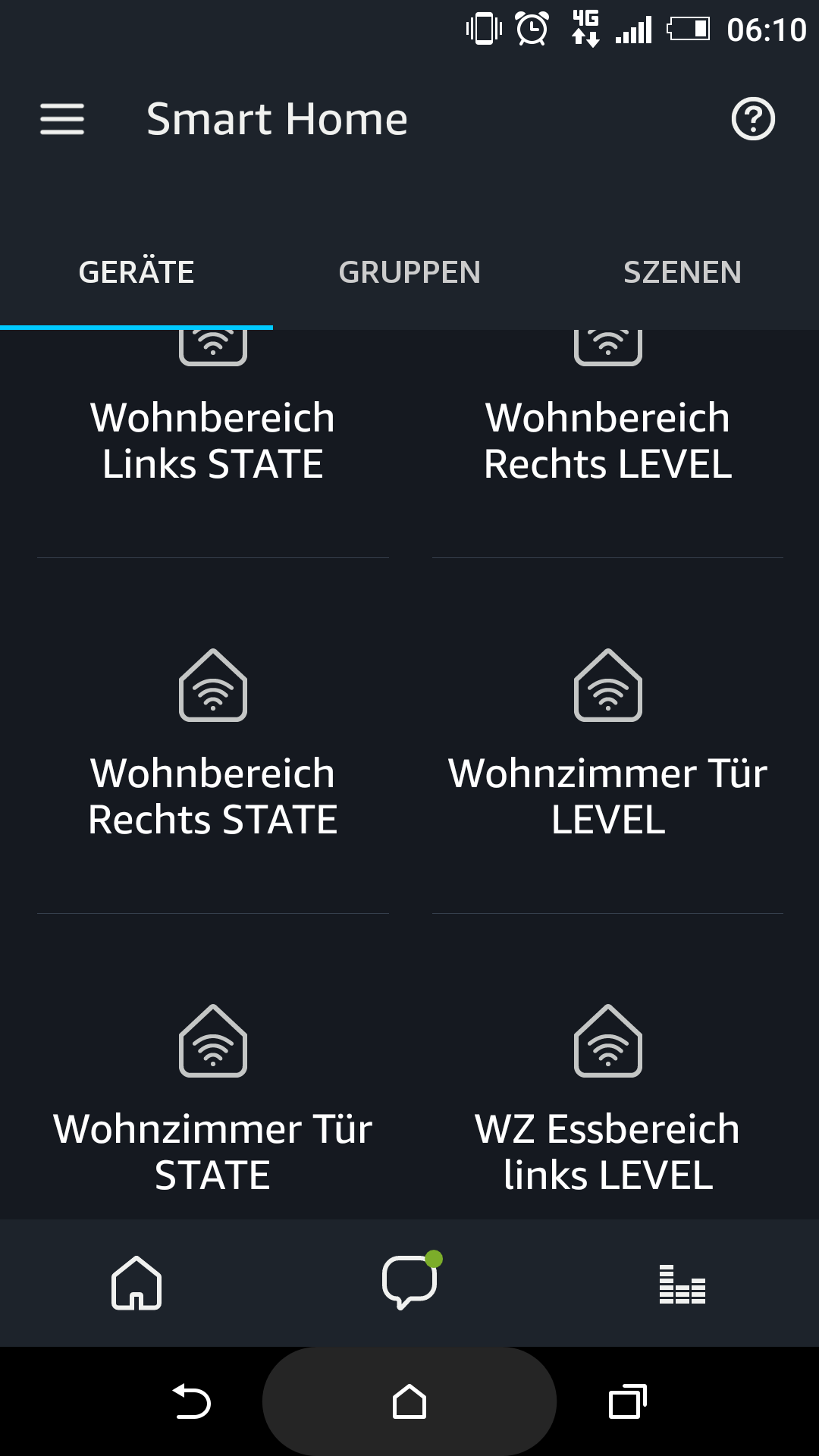This screenshot has height=1456, width=819.
Task: Open the hamburger navigation menu
Action: point(62,119)
